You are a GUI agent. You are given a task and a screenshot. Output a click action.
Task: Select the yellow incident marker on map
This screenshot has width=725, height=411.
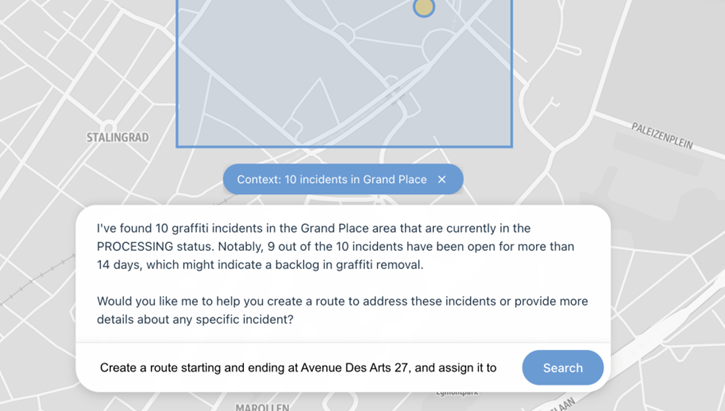[424, 7]
